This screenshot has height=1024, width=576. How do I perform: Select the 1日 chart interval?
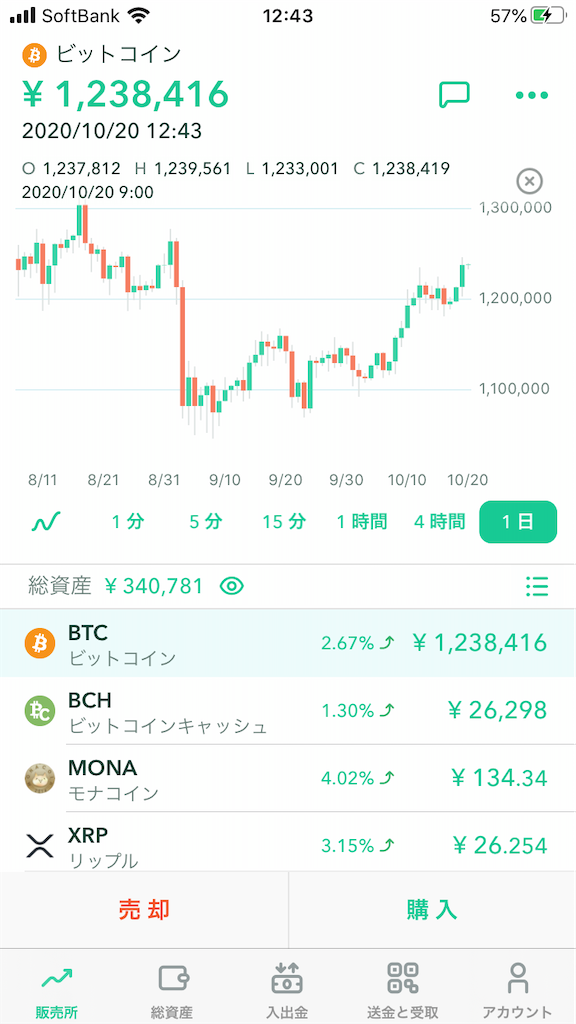[x=518, y=522]
